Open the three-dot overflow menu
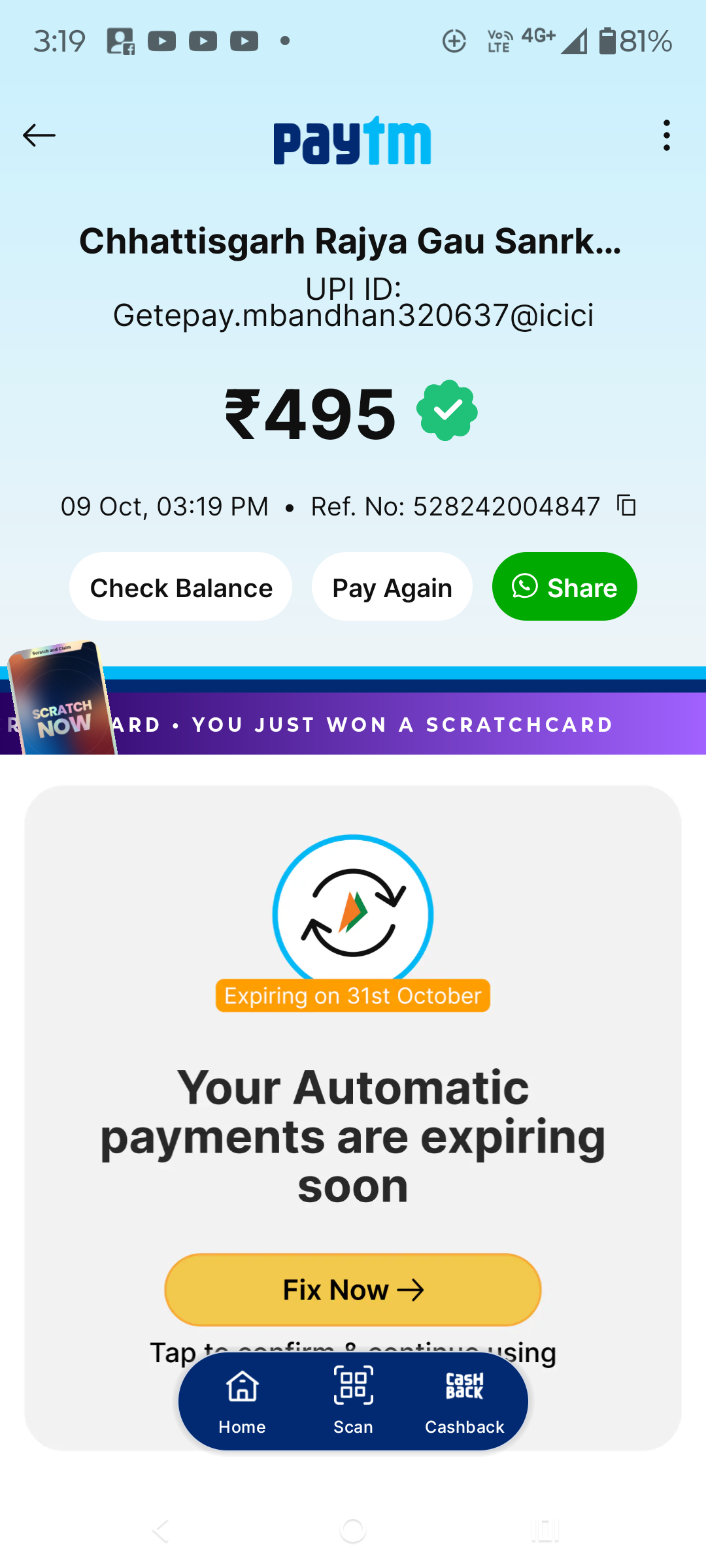The image size is (706, 1568). tap(666, 135)
